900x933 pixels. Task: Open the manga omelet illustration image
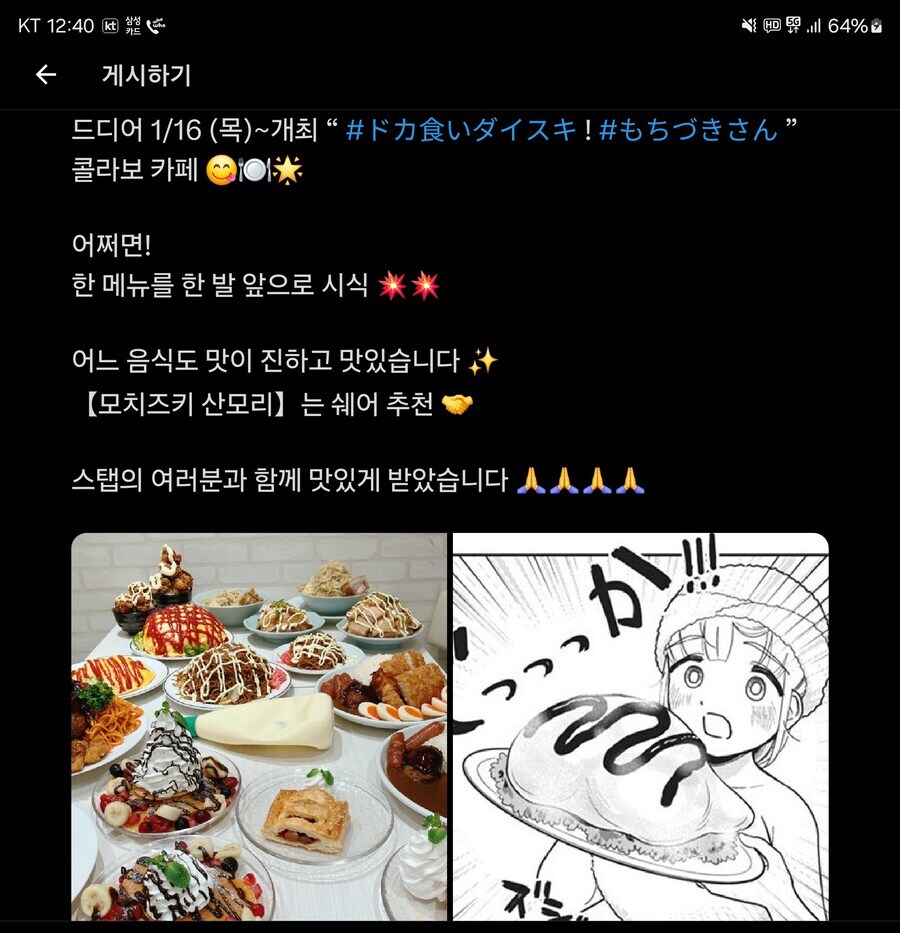[640, 726]
